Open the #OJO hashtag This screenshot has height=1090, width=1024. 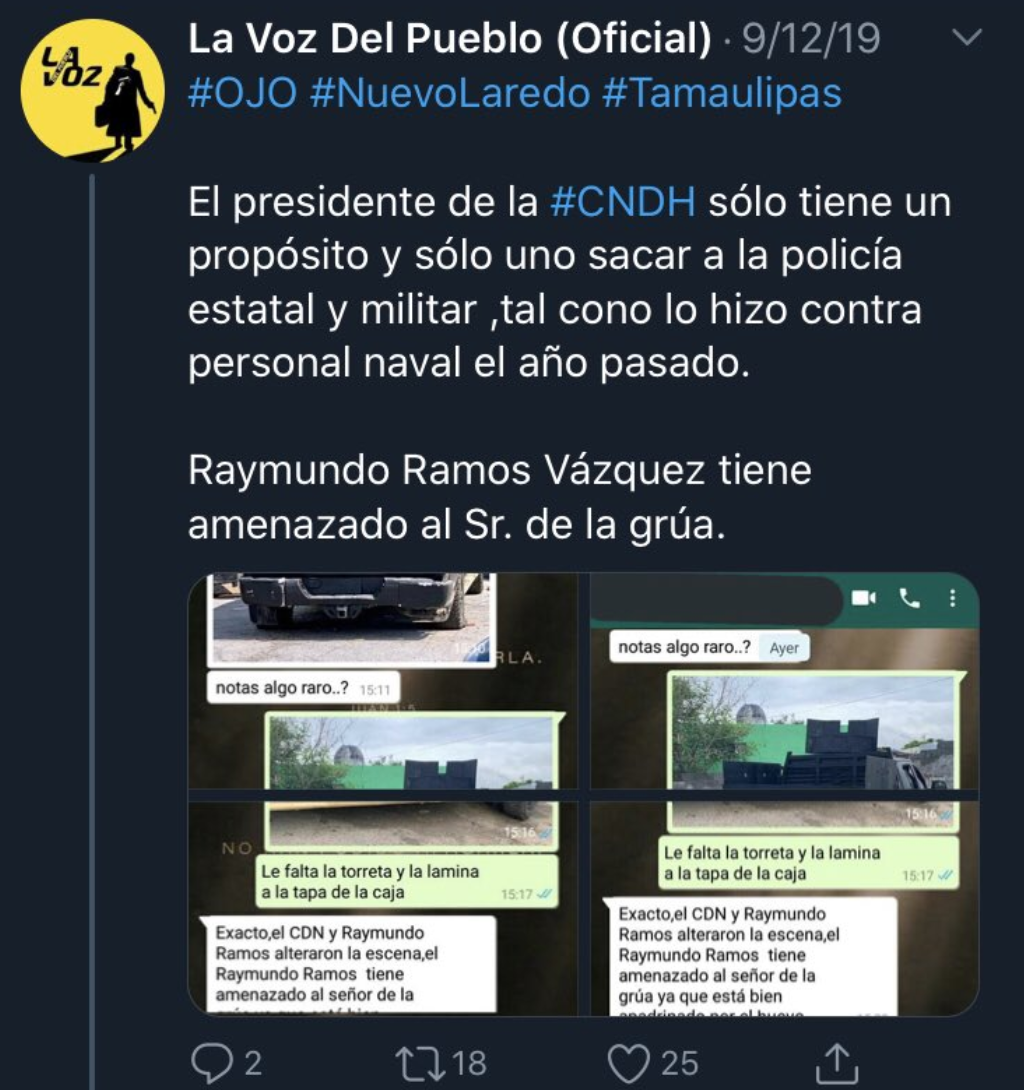pos(241,93)
